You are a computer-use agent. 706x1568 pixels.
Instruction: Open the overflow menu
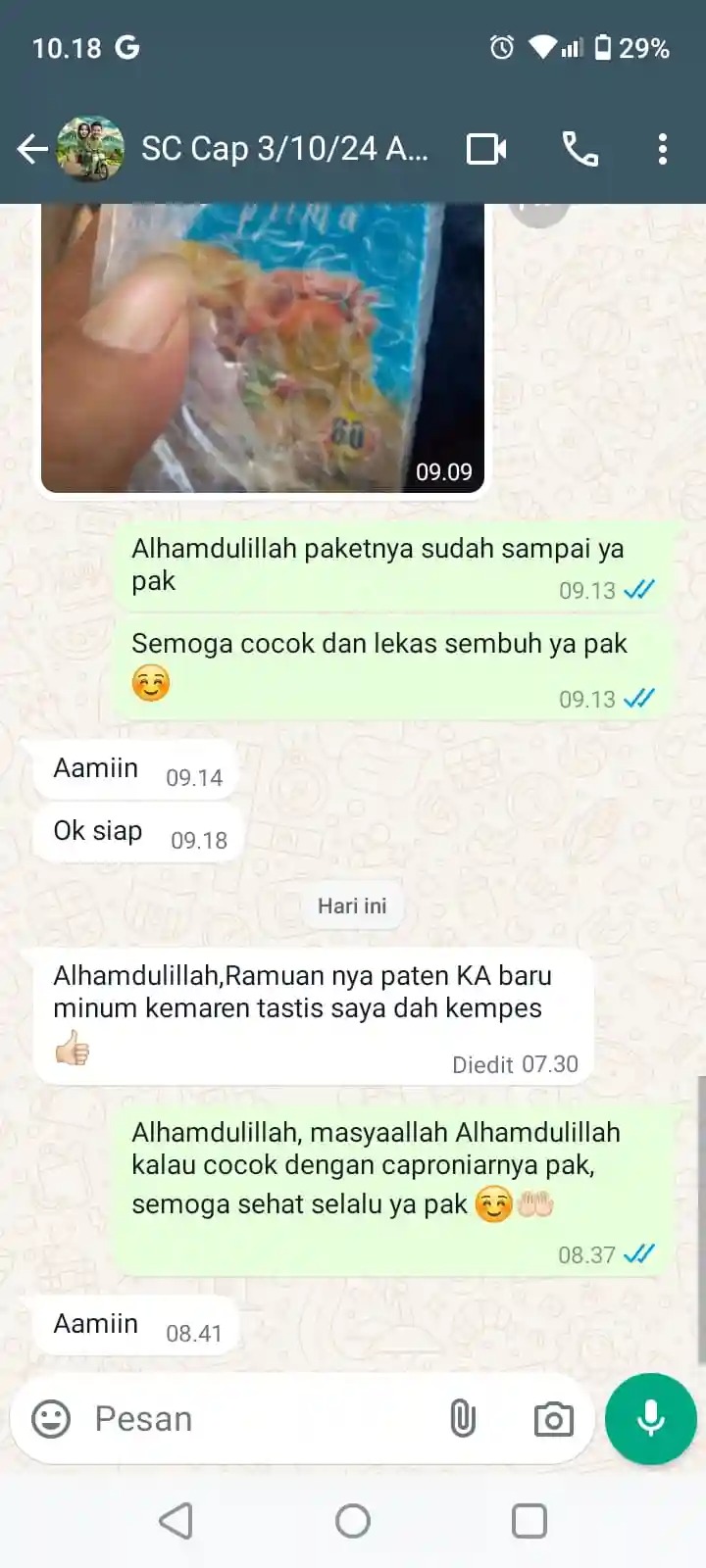point(663,149)
